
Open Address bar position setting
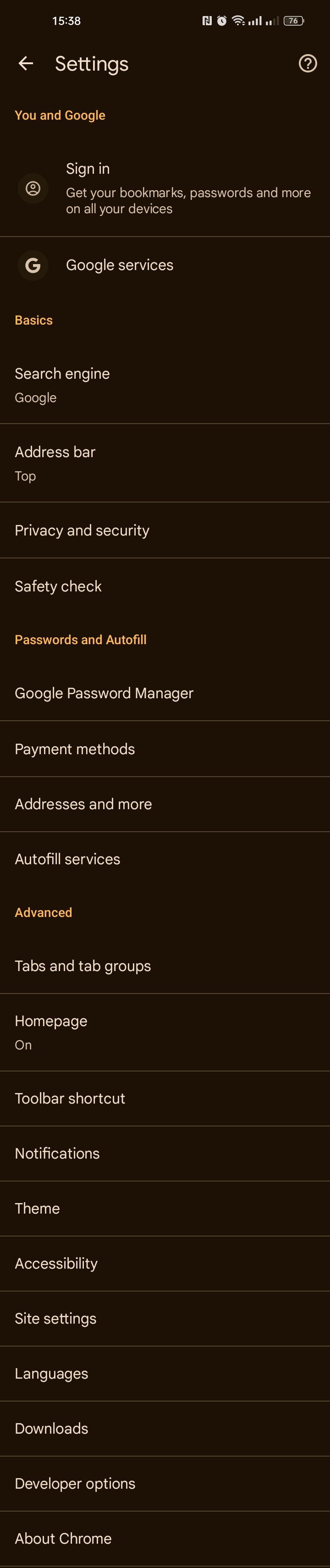tap(165, 463)
